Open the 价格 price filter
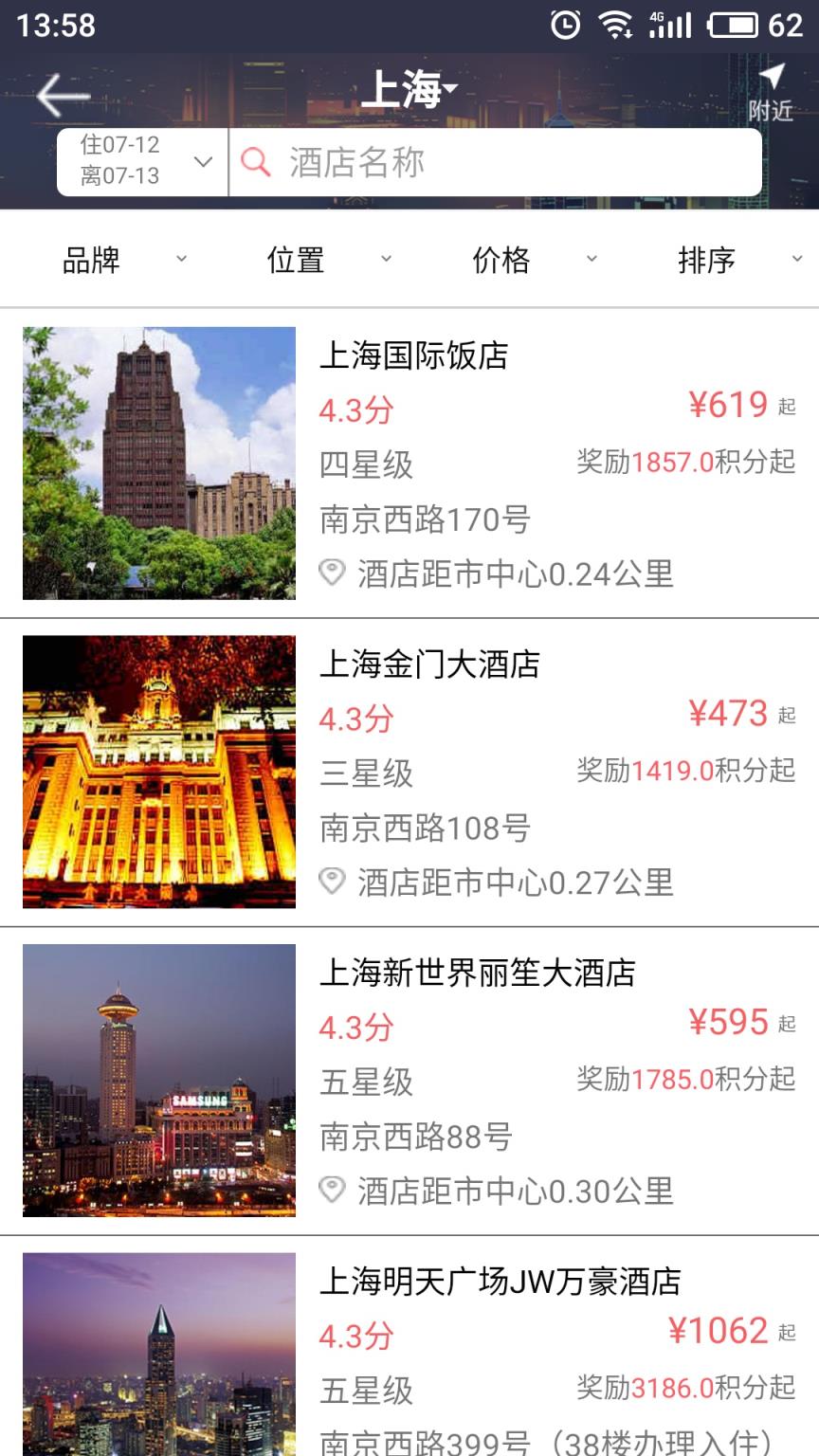This screenshot has width=819, height=1456. pos(500,258)
